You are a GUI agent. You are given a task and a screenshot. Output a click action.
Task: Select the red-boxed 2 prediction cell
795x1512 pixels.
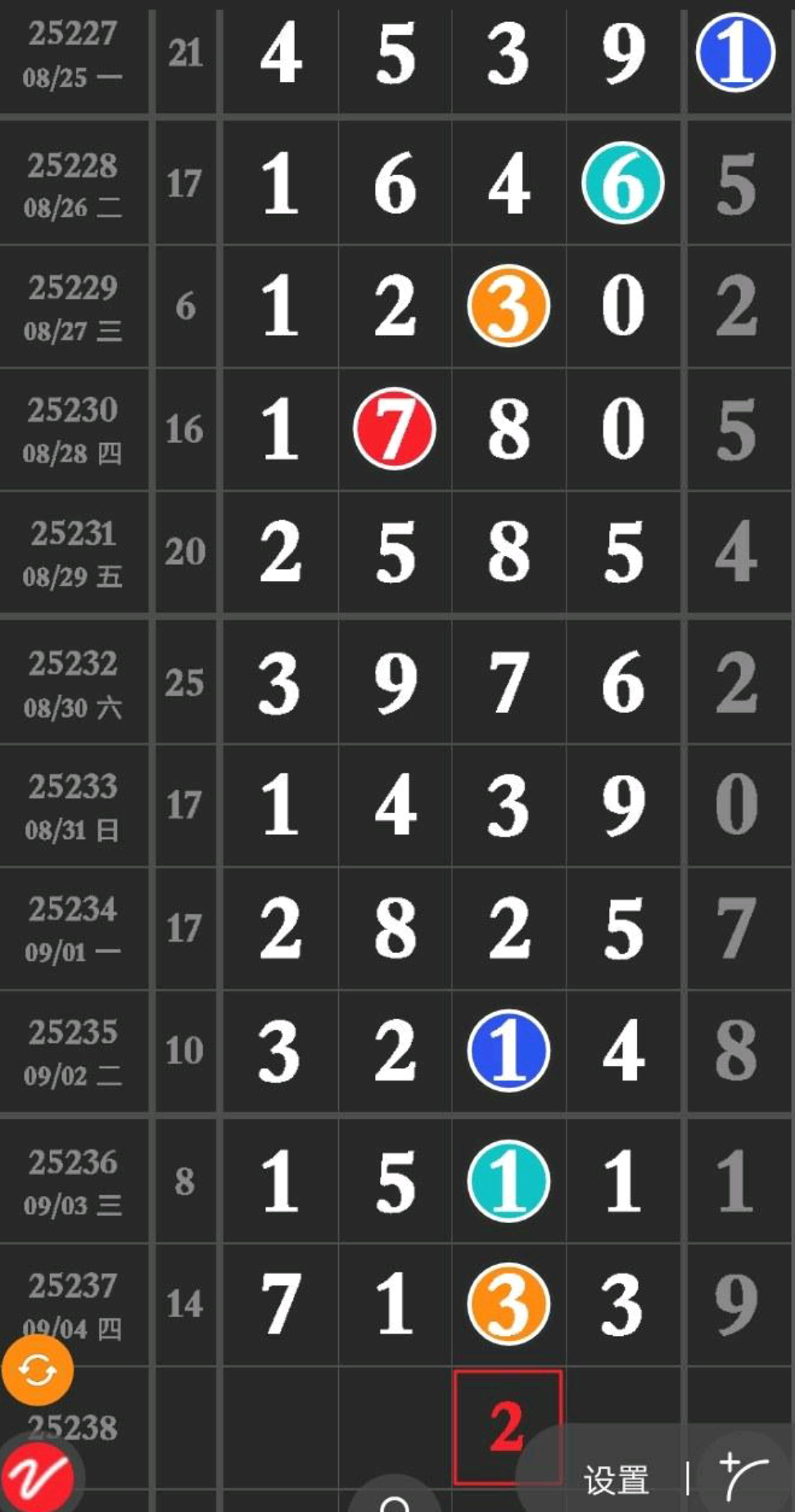click(508, 1427)
